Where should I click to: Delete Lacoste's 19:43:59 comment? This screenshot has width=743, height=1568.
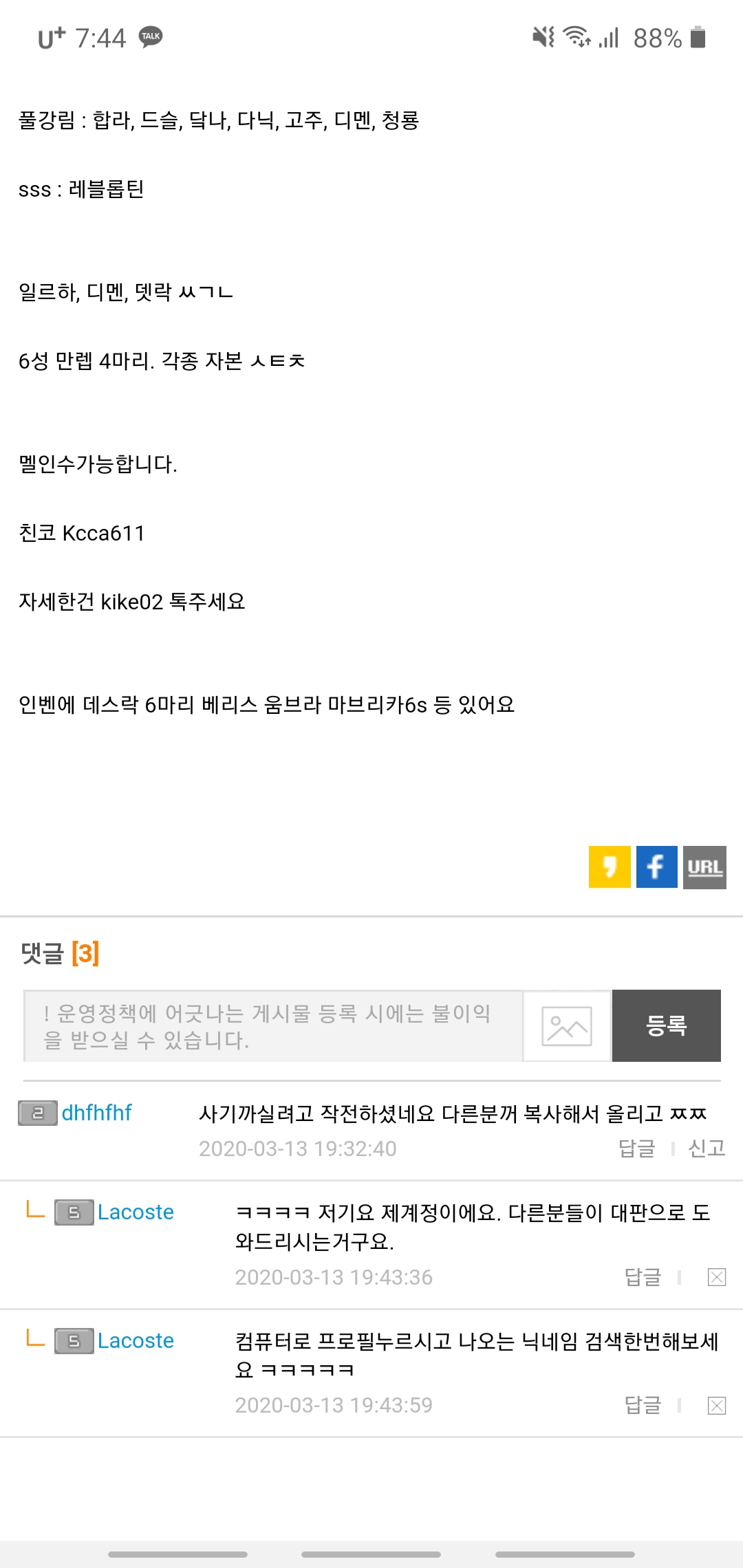click(x=717, y=1405)
